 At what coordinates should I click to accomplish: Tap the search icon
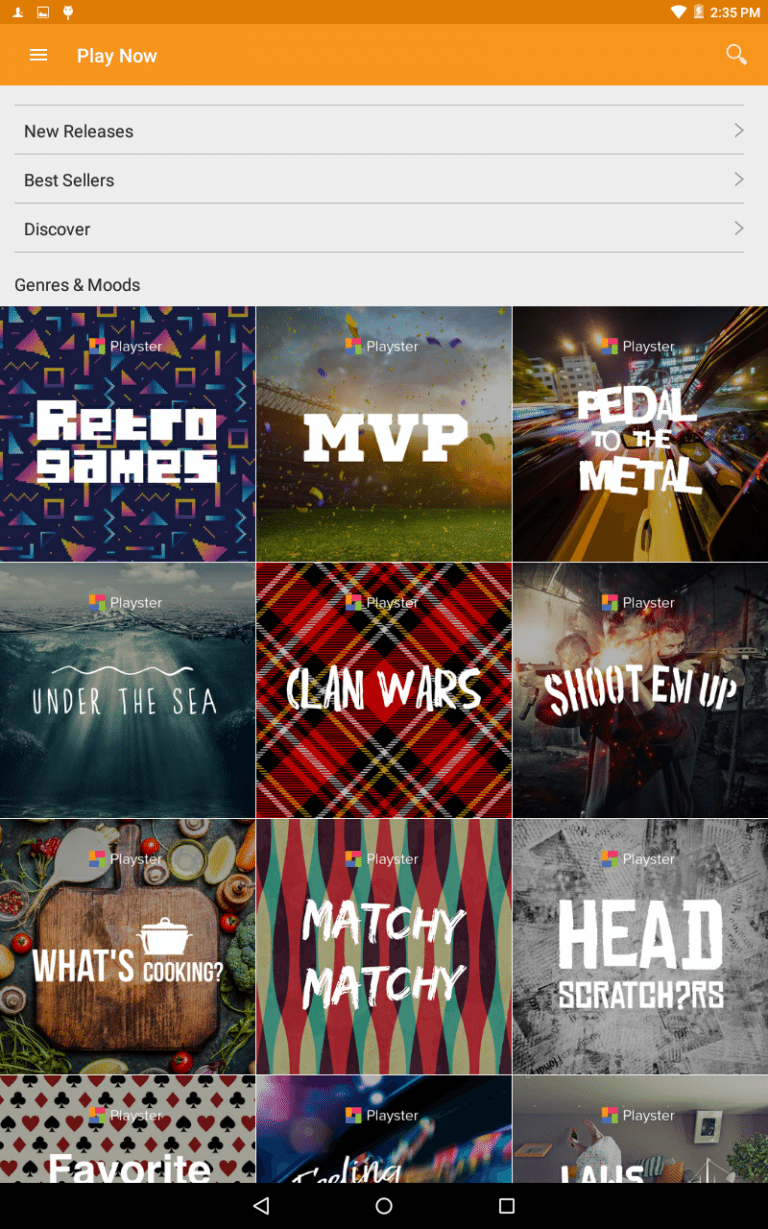[x=735, y=55]
